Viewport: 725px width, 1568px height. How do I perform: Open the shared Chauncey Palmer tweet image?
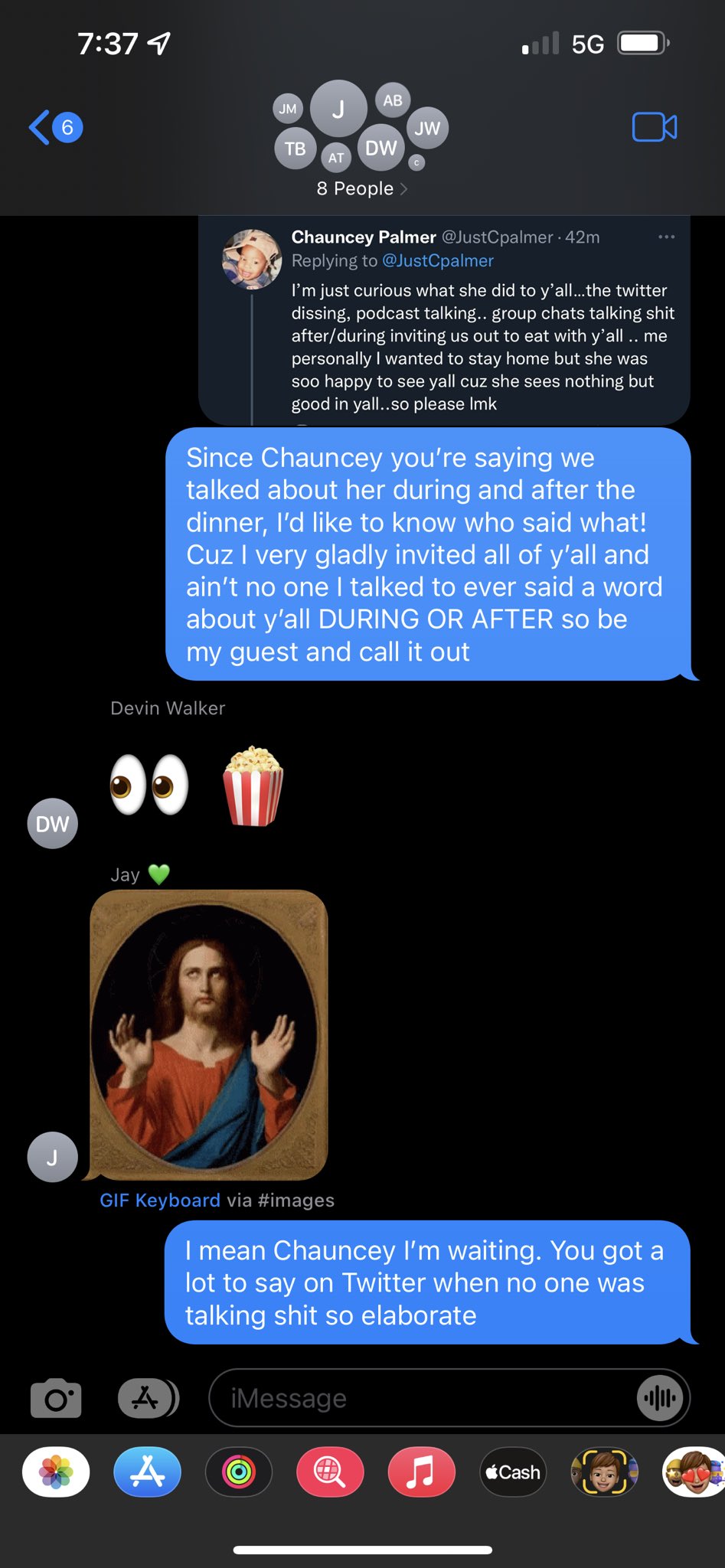(x=444, y=321)
